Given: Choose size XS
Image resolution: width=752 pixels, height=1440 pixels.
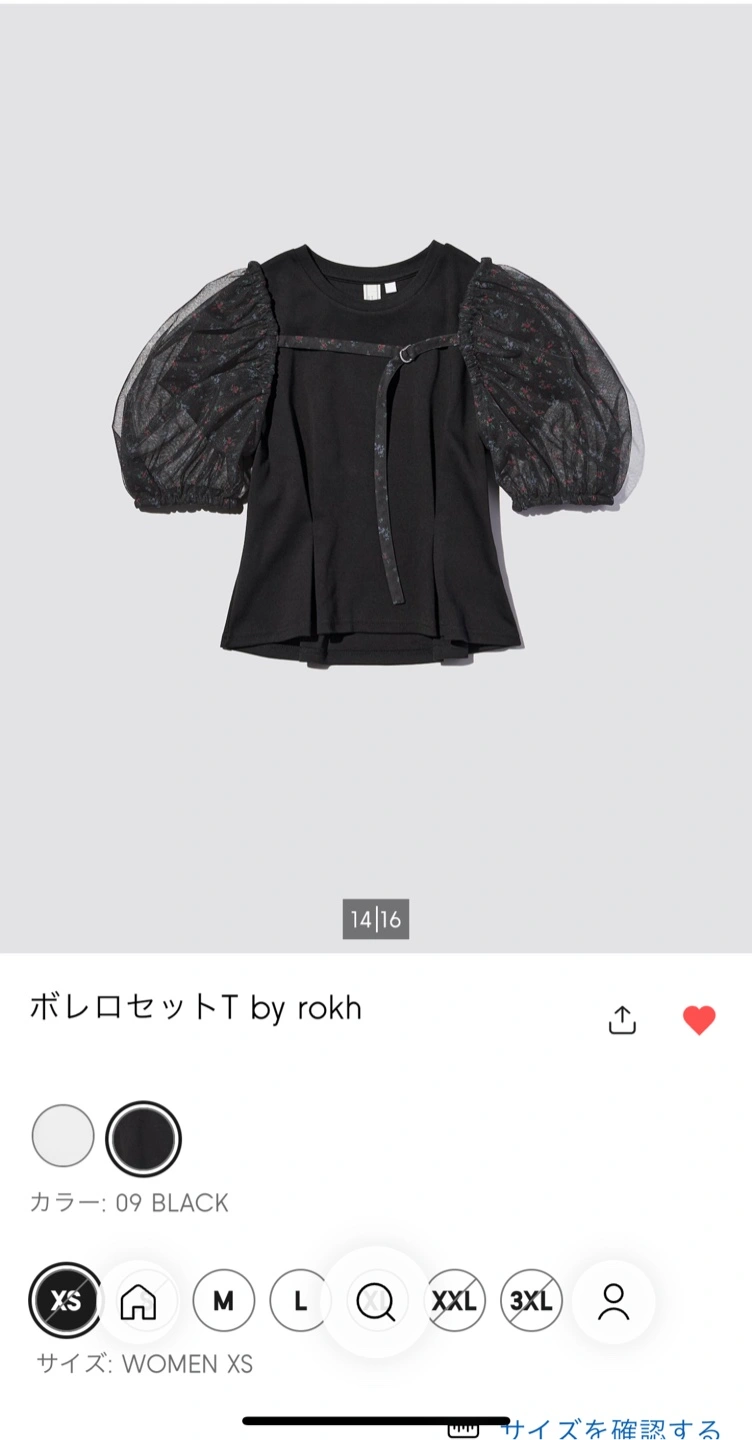Looking at the screenshot, I should [x=65, y=1301].
